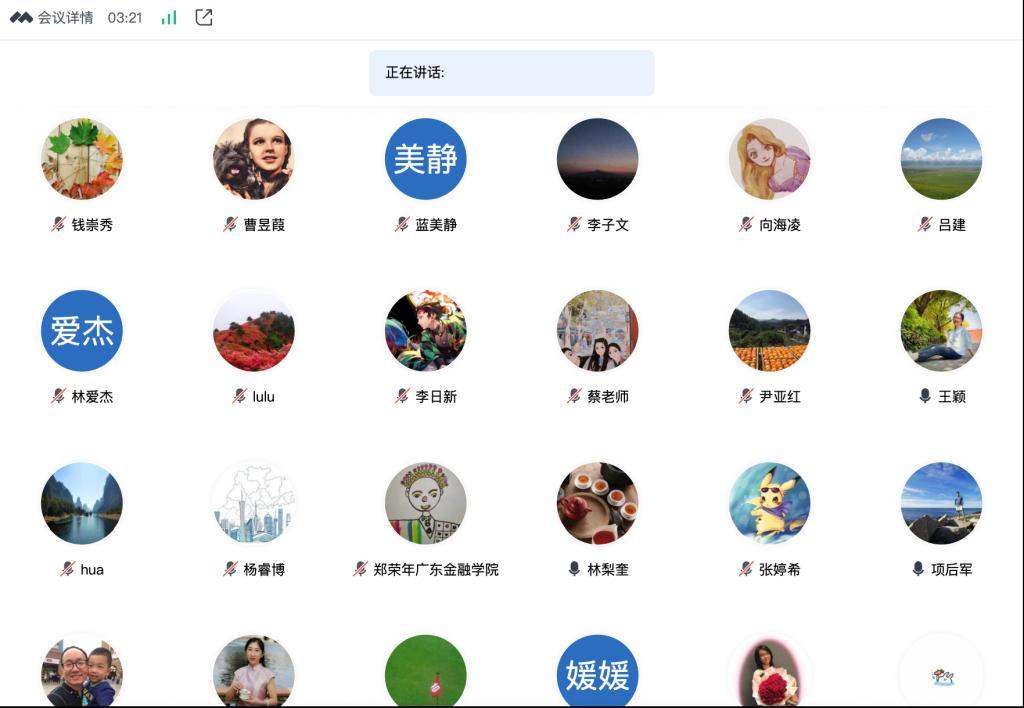View participant 林梨奎
This screenshot has width=1024, height=708.
pyautogui.click(x=597, y=503)
